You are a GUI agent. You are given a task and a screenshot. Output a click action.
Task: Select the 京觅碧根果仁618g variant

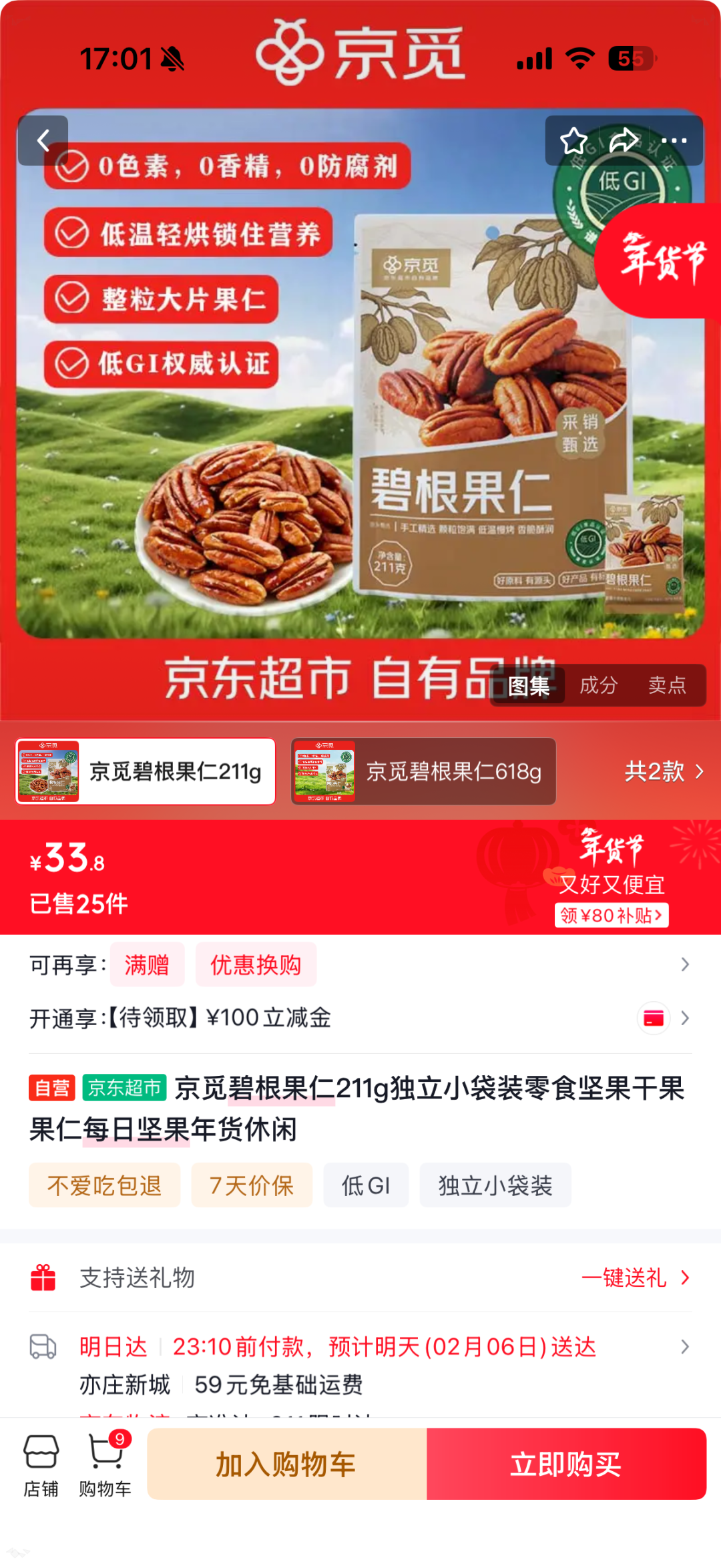(423, 771)
